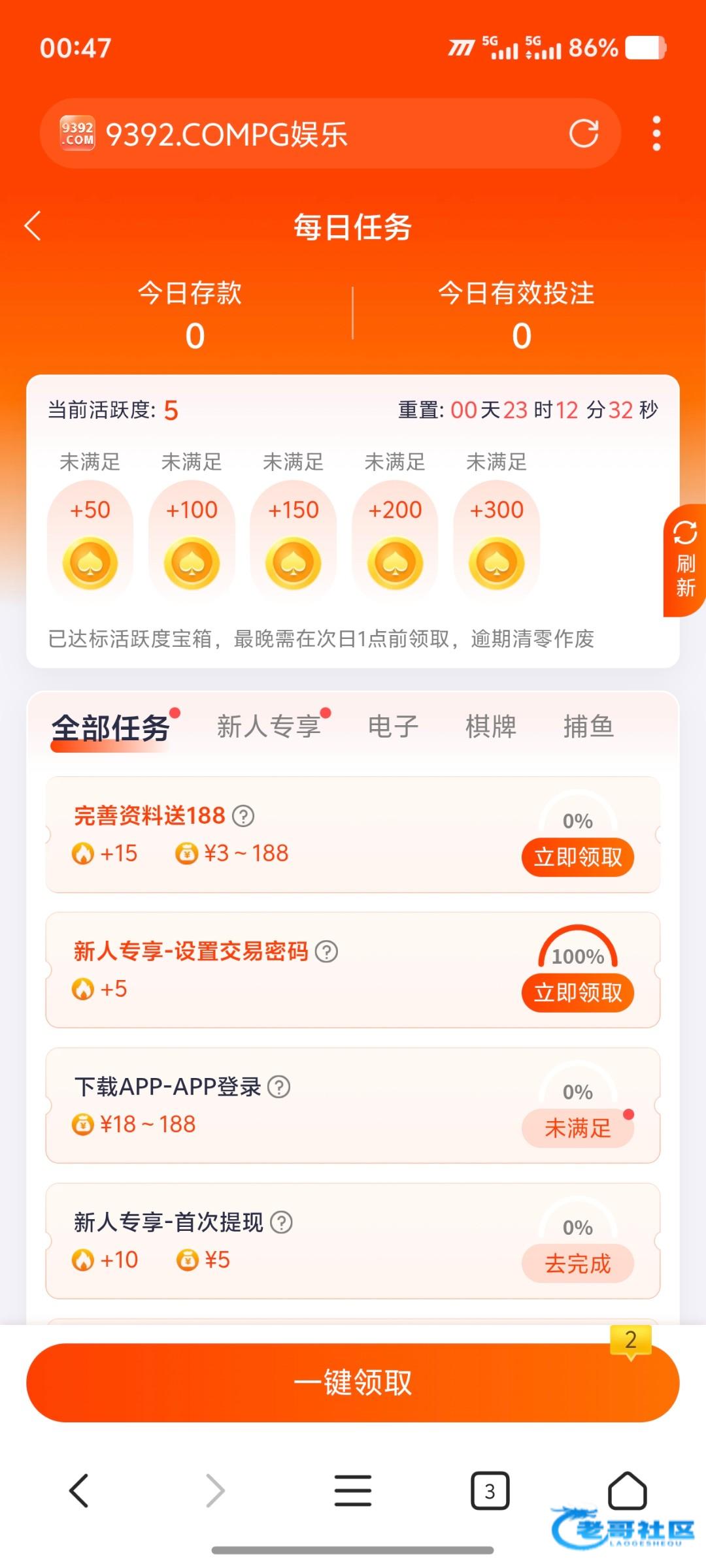Open help icon beside 完善资料送188
Image resolution: width=706 pixels, height=1568 pixels.
(x=244, y=815)
